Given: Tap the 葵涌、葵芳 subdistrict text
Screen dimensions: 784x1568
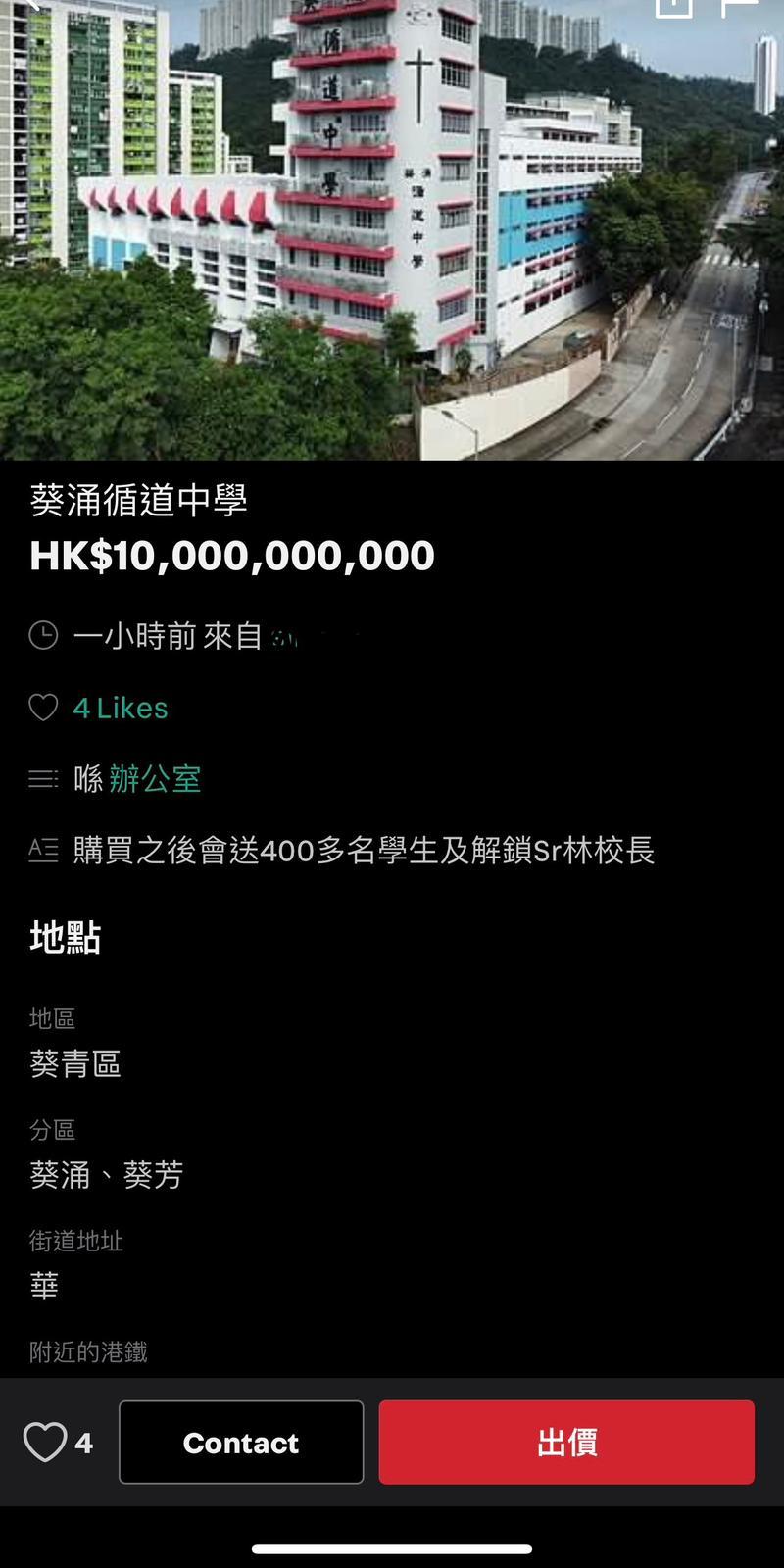Looking at the screenshot, I should (x=106, y=1175).
